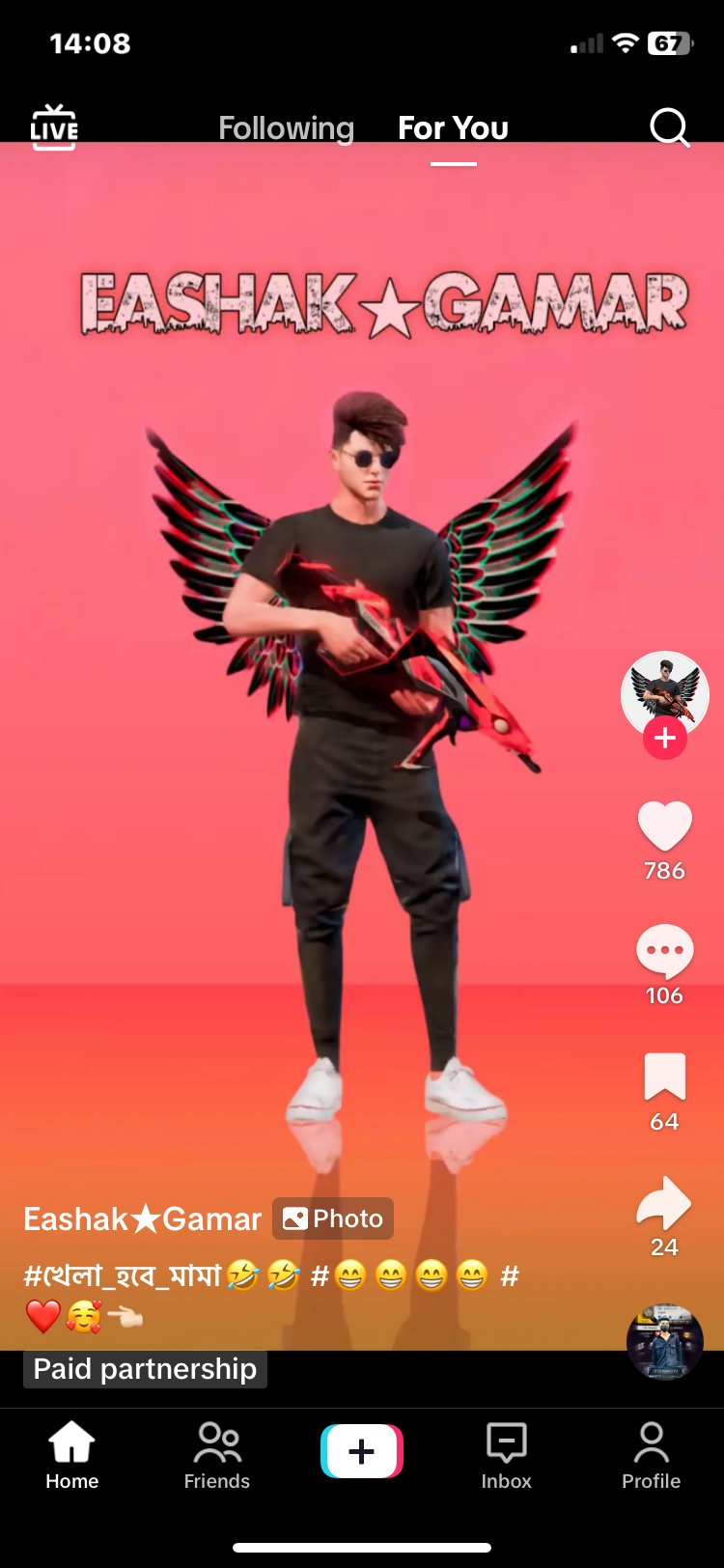Screen dimensions: 724x1568
Task: Open the Friends tab
Action: [217, 1455]
